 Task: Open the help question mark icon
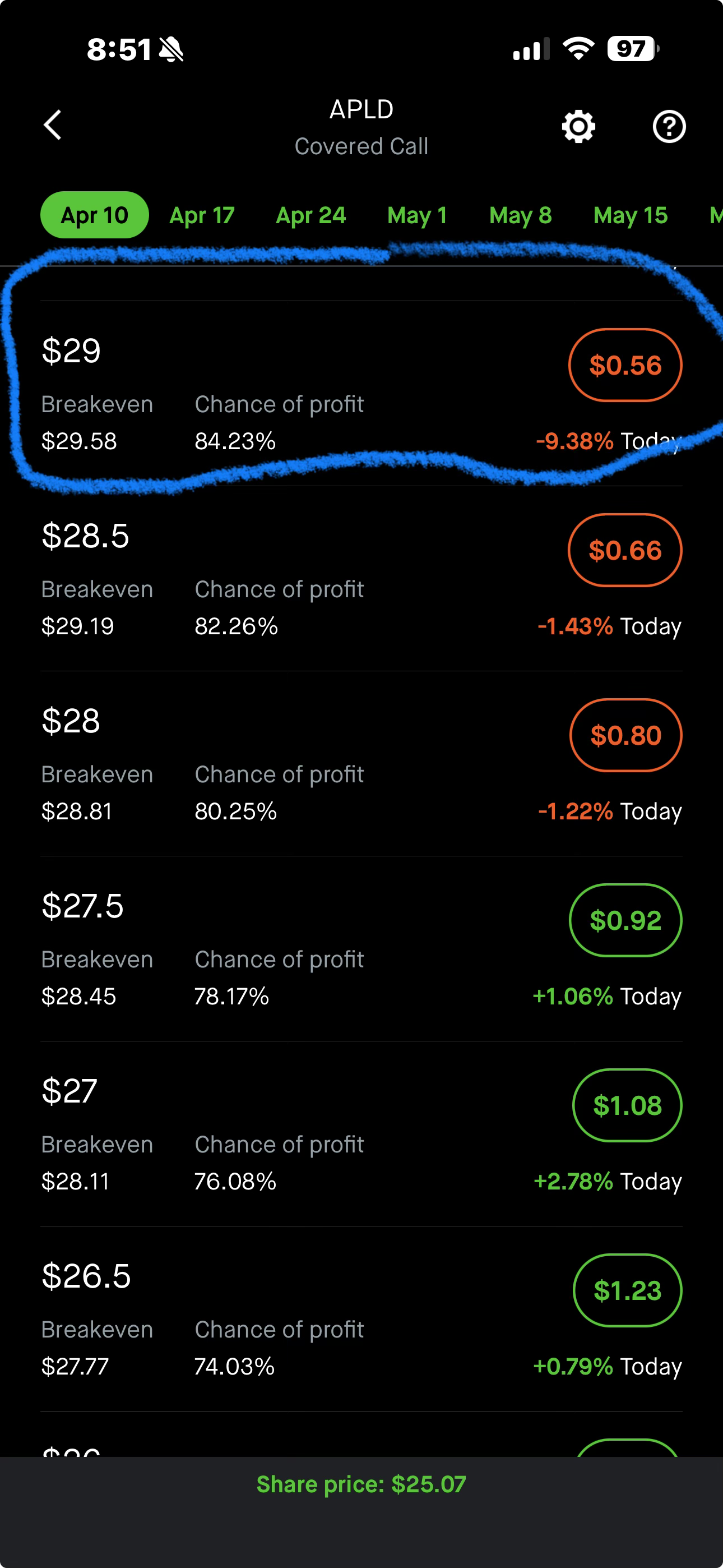click(x=669, y=127)
